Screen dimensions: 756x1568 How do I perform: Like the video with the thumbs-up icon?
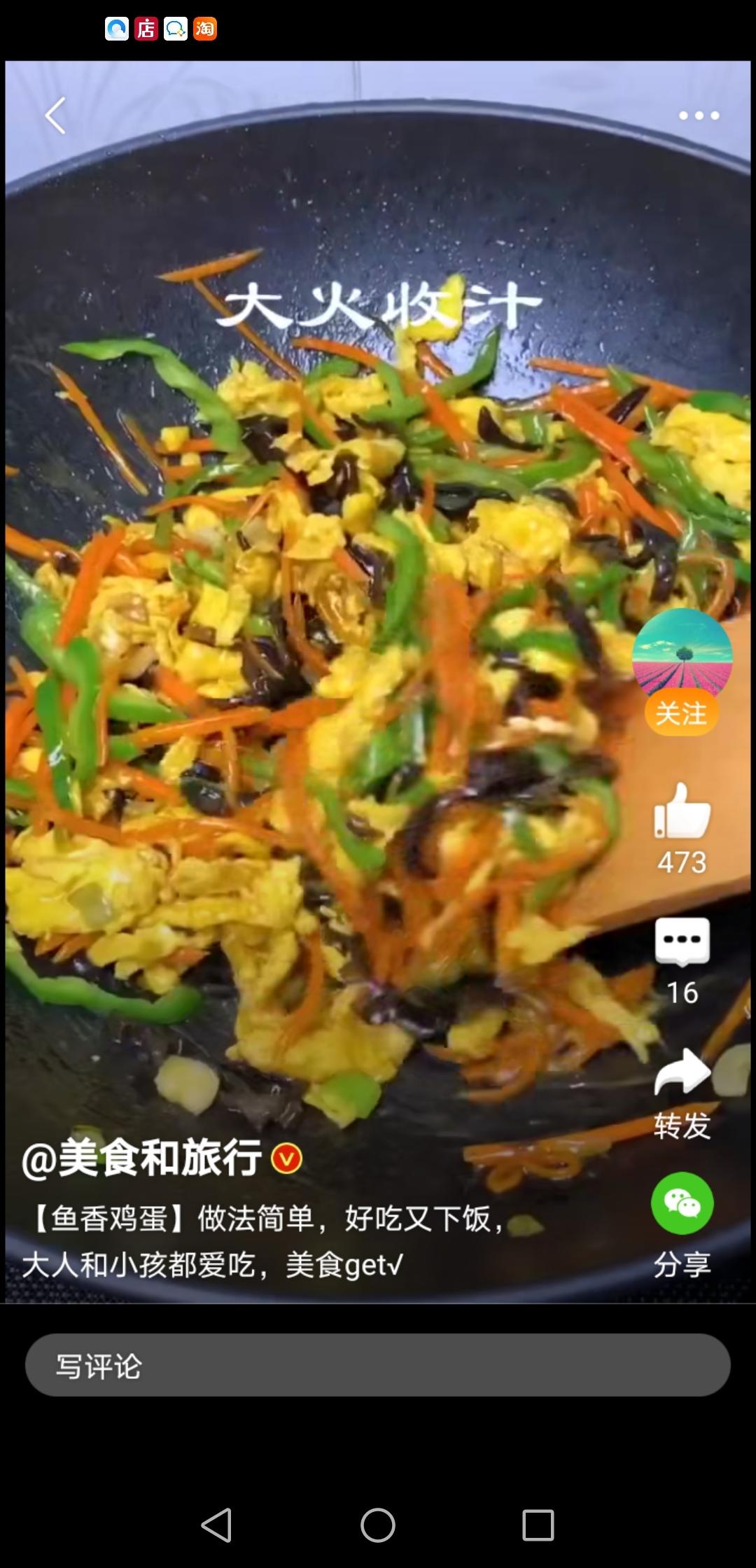(x=681, y=815)
